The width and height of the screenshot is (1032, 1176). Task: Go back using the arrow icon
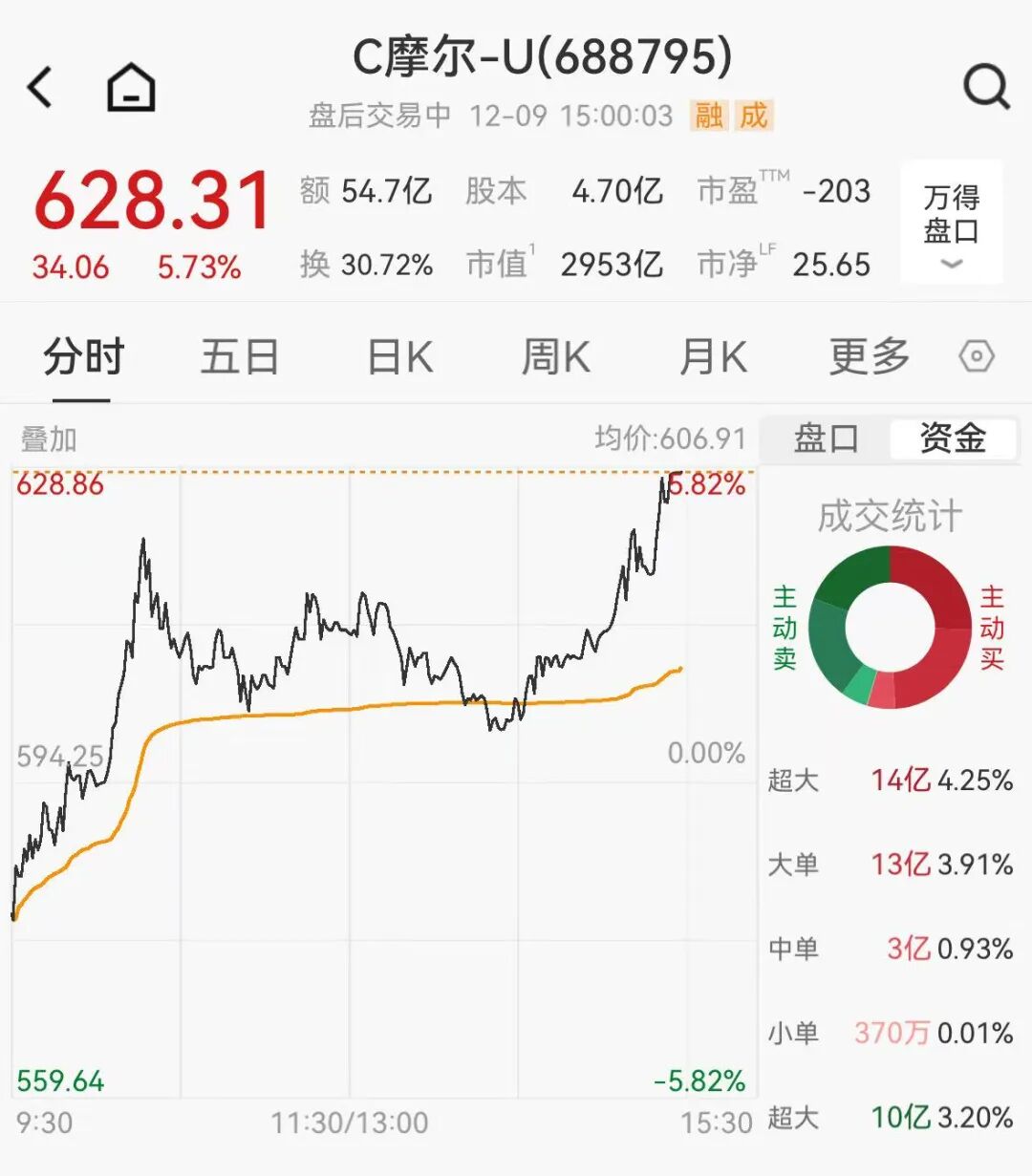point(40,87)
